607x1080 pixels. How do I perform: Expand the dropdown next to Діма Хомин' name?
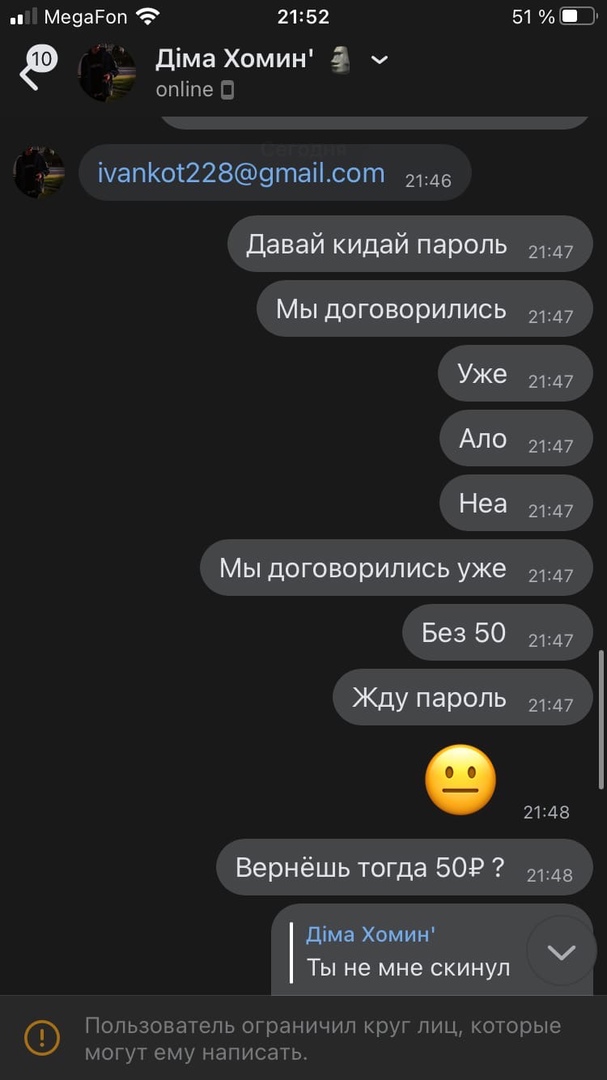click(379, 60)
